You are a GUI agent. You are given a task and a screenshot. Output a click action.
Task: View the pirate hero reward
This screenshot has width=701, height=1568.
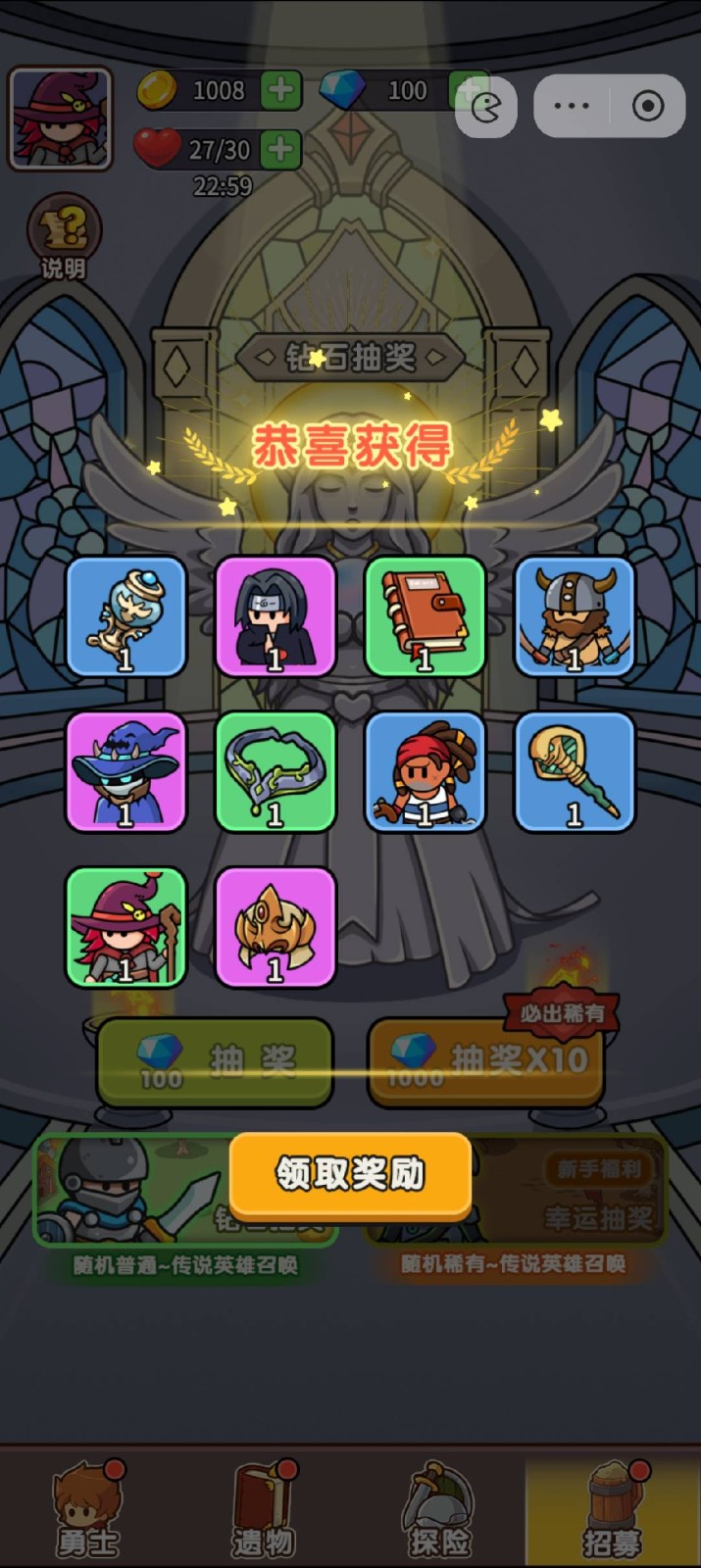click(x=425, y=772)
